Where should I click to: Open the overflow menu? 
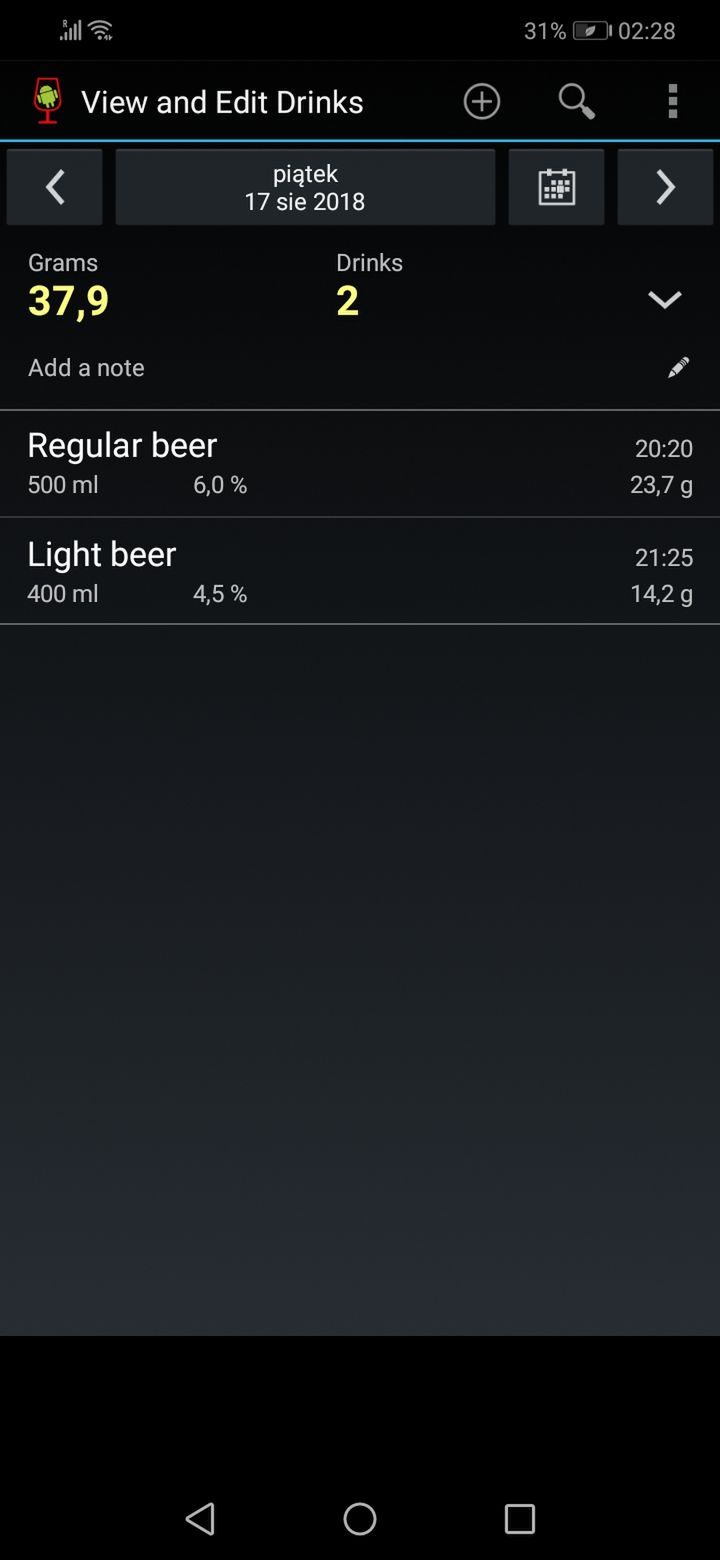click(673, 101)
